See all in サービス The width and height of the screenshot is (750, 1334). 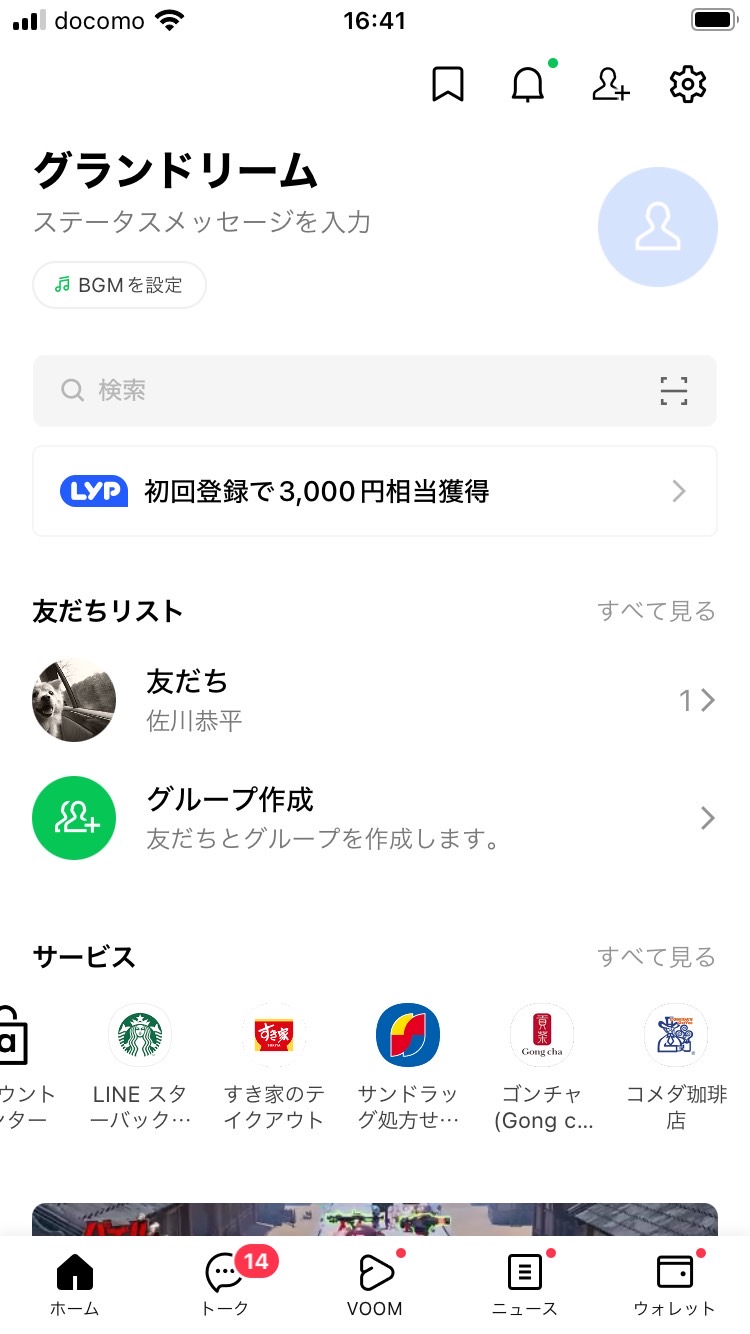click(656, 957)
